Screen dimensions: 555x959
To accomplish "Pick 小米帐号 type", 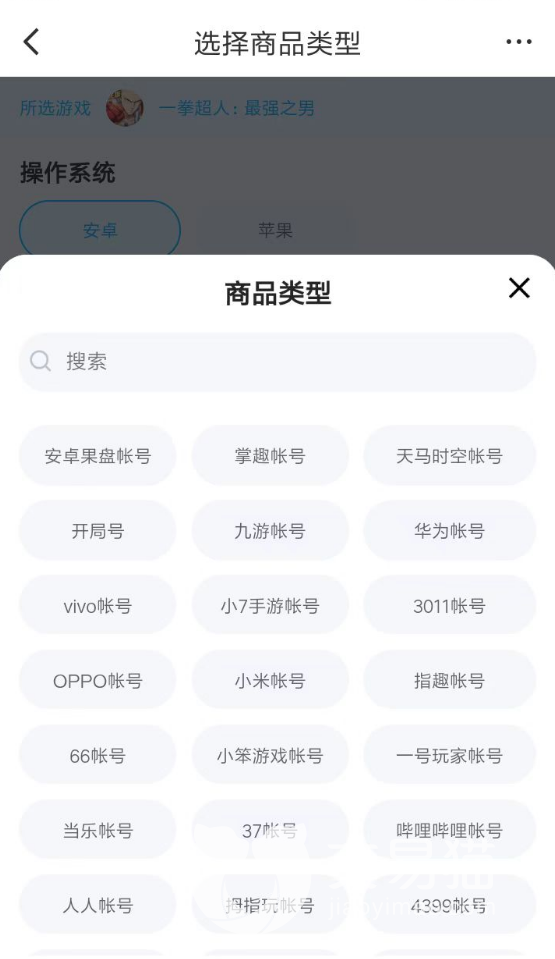I will pyautogui.click(x=270, y=680).
